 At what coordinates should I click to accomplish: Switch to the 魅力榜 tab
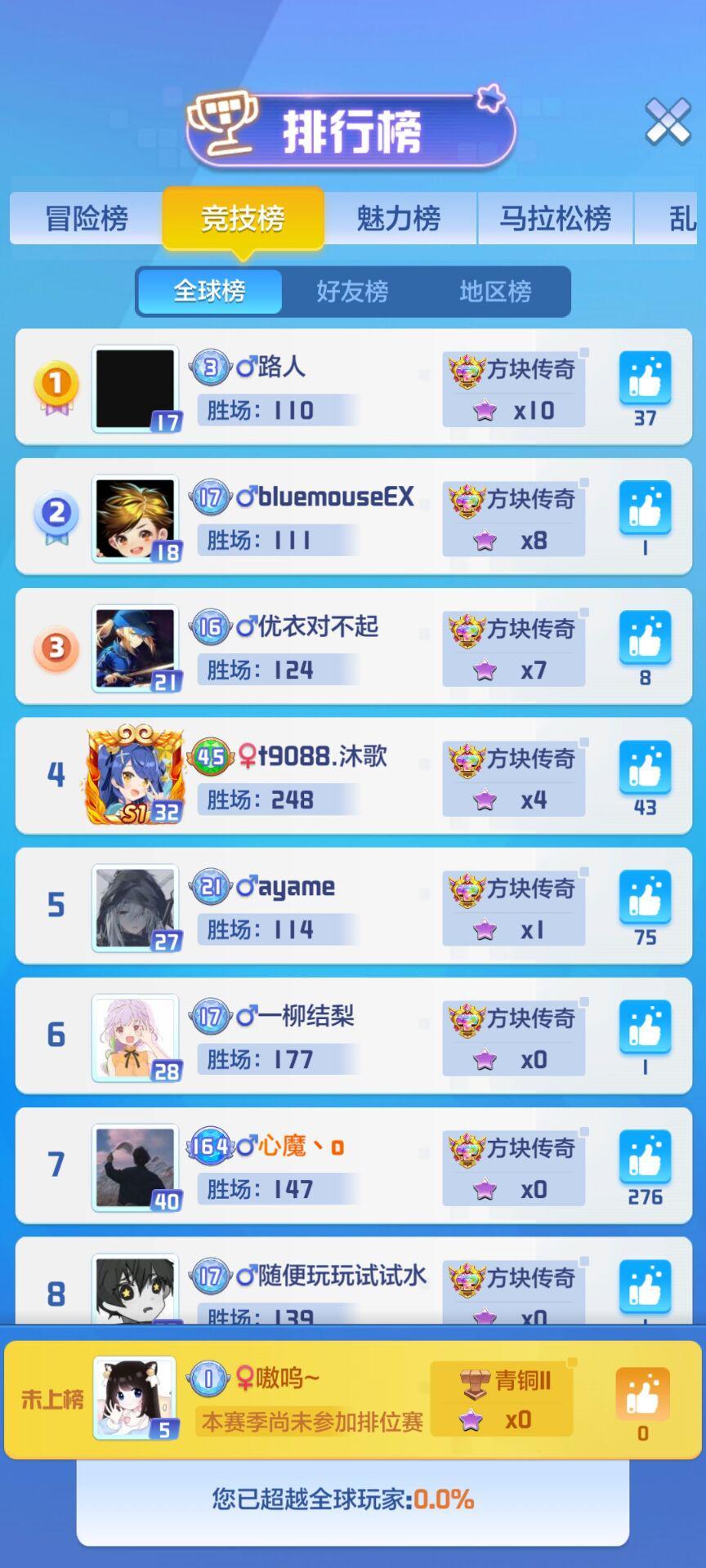(x=399, y=219)
